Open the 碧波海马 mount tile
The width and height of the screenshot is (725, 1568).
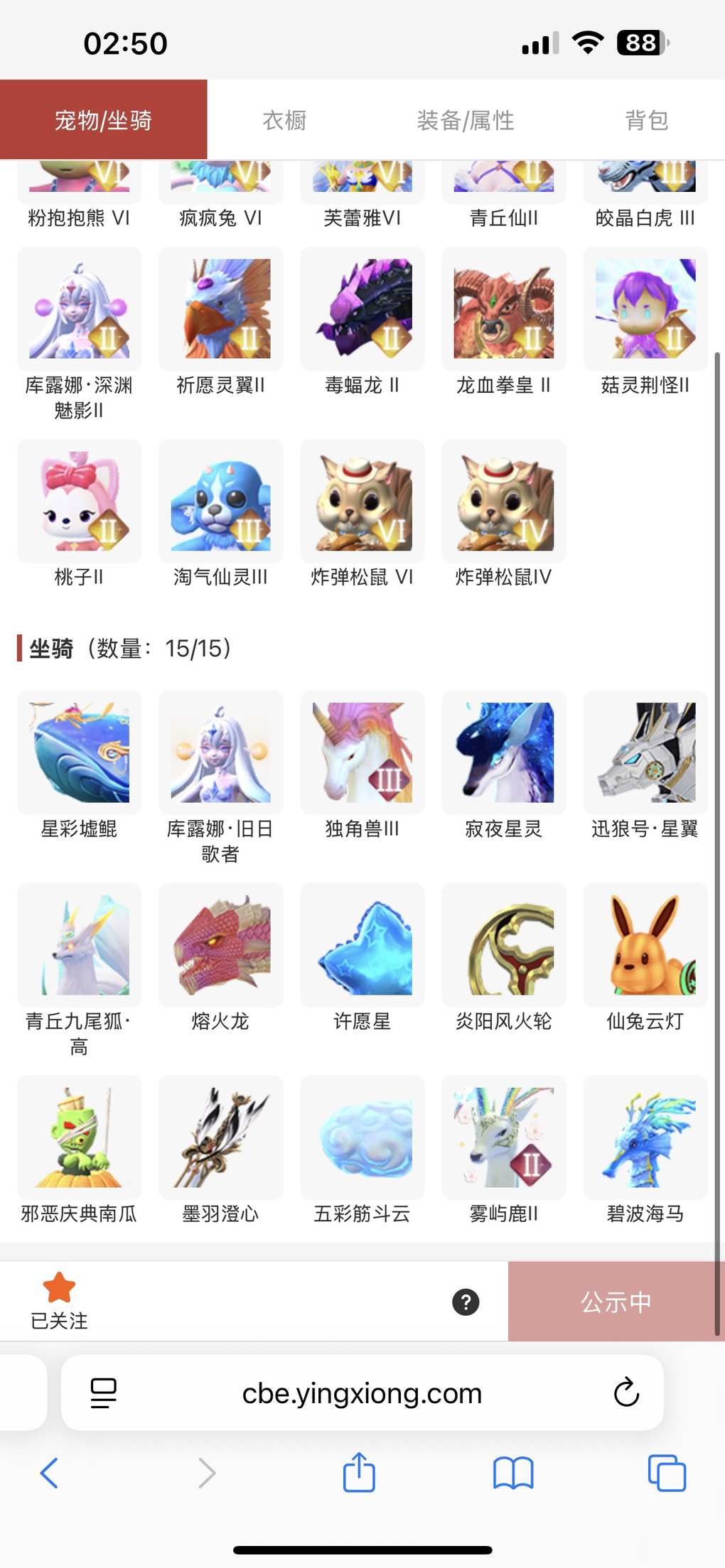(x=645, y=1137)
